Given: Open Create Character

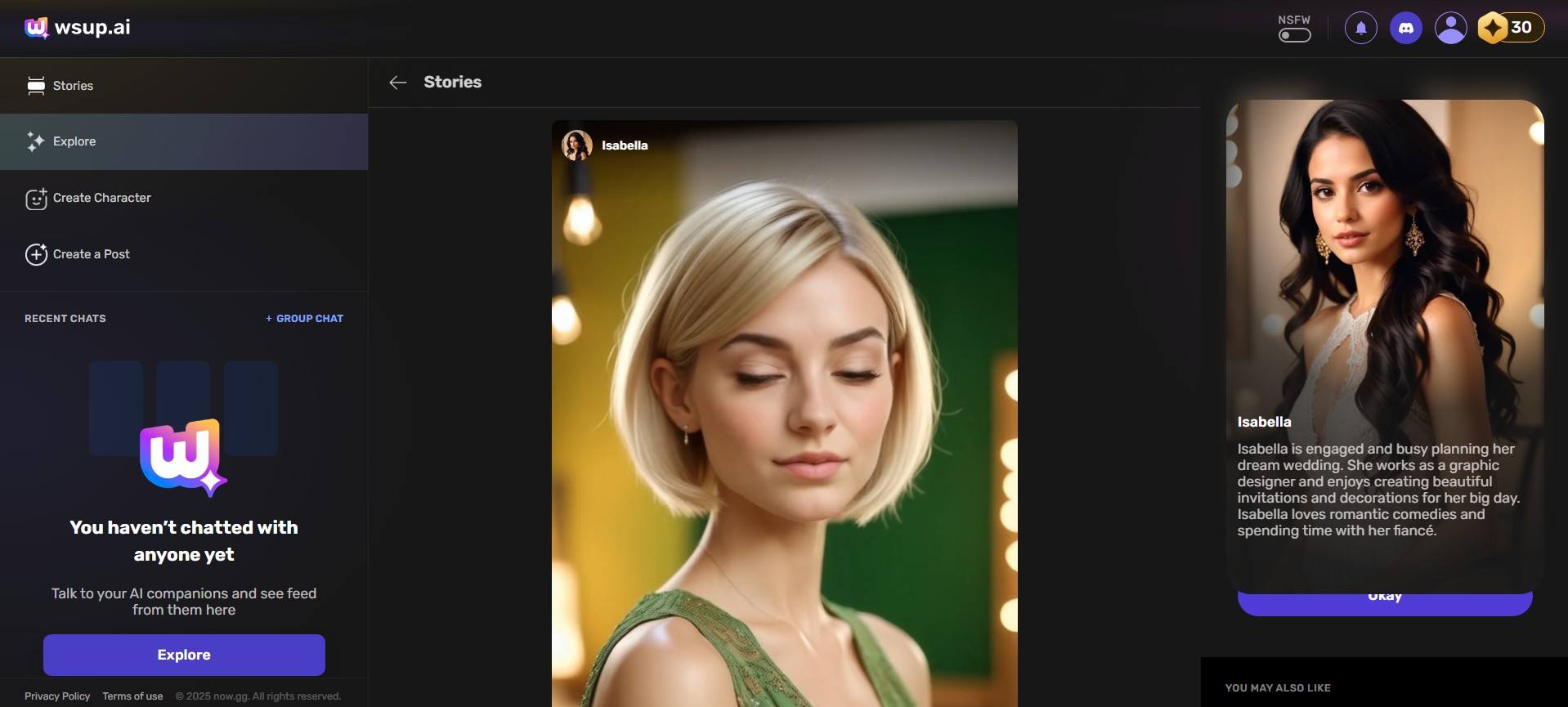Looking at the screenshot, I should pyautogui.click(x=101, y=198).
